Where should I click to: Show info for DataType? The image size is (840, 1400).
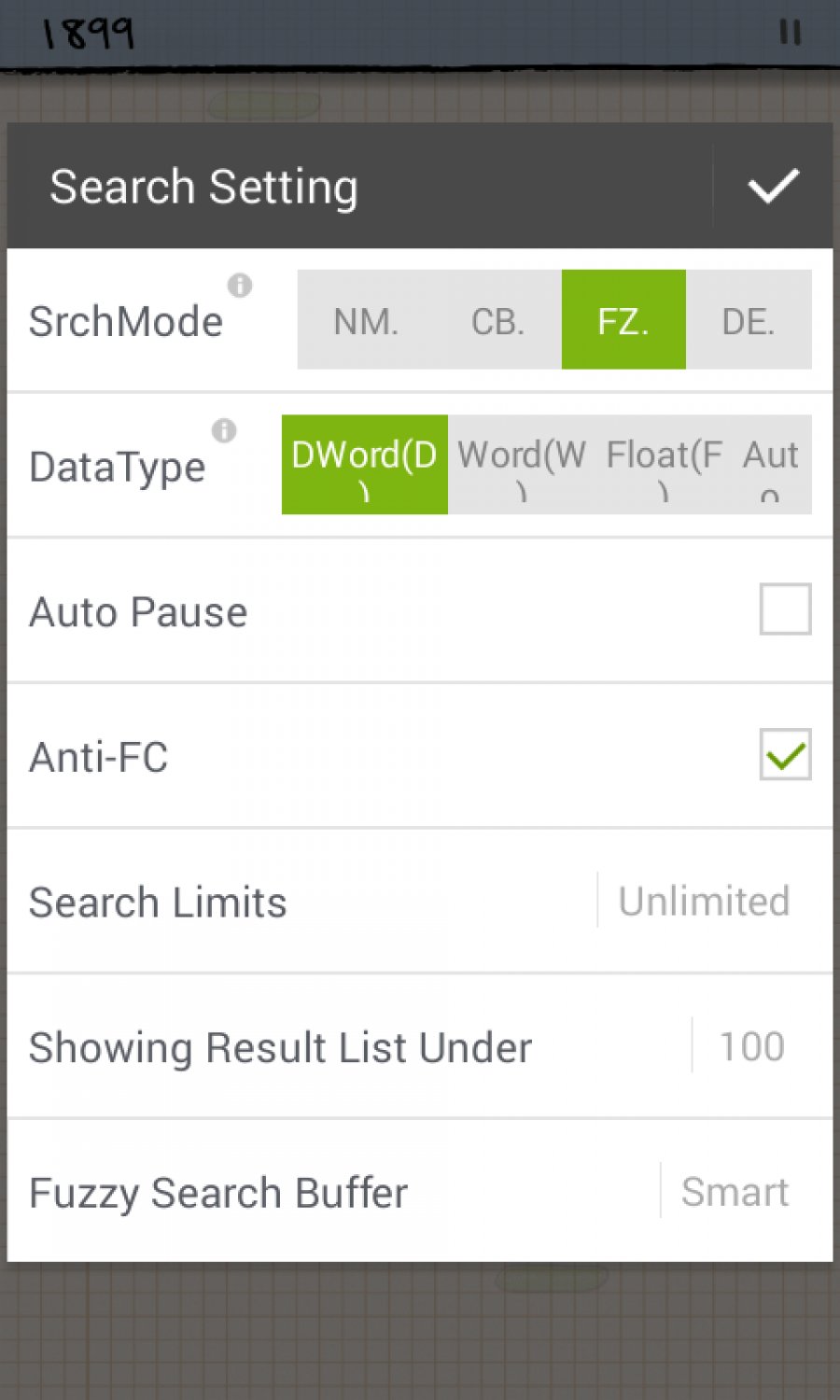click(x=224, y=430)
